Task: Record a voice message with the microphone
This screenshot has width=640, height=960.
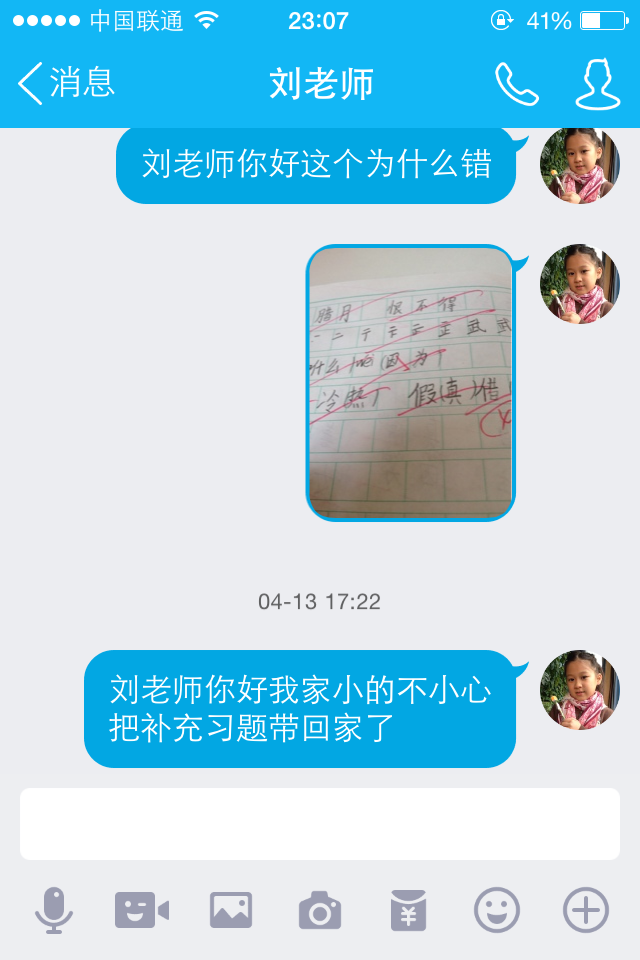Action: click(54, 910)
